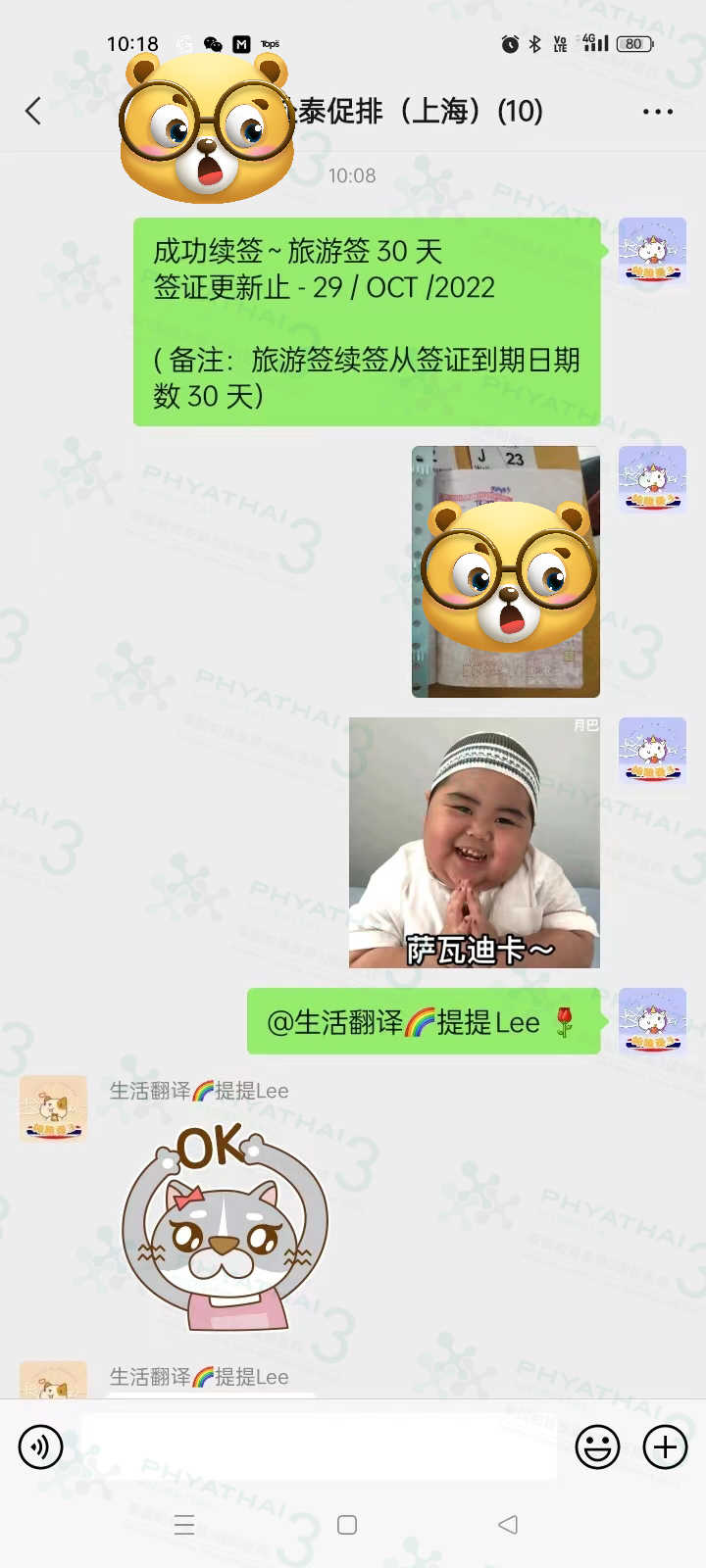This screenshot has height=1568, width=706.
Task: Open the group chat info menu
Action: pyautogui.click(x=657, y=112)
